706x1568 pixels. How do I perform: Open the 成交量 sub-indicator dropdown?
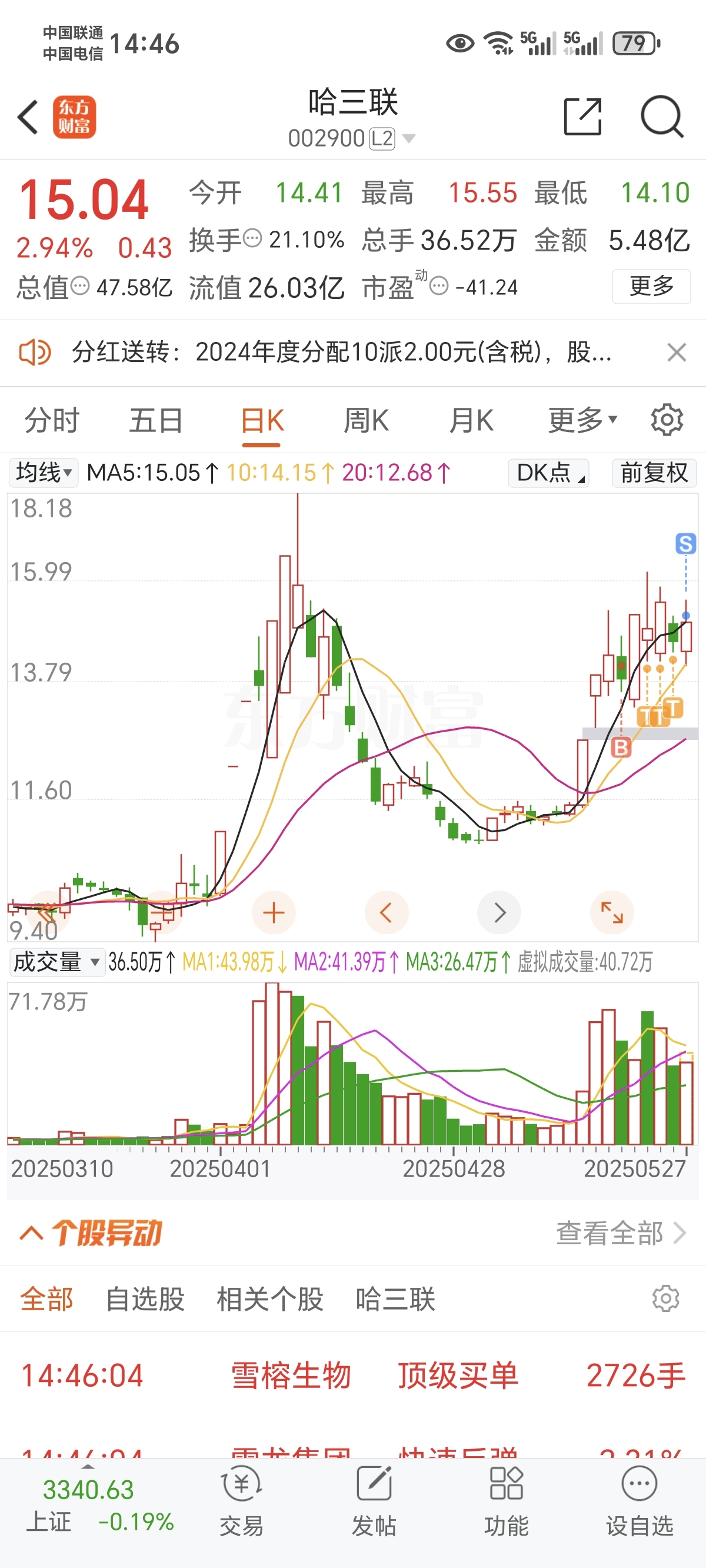[56, 962]
